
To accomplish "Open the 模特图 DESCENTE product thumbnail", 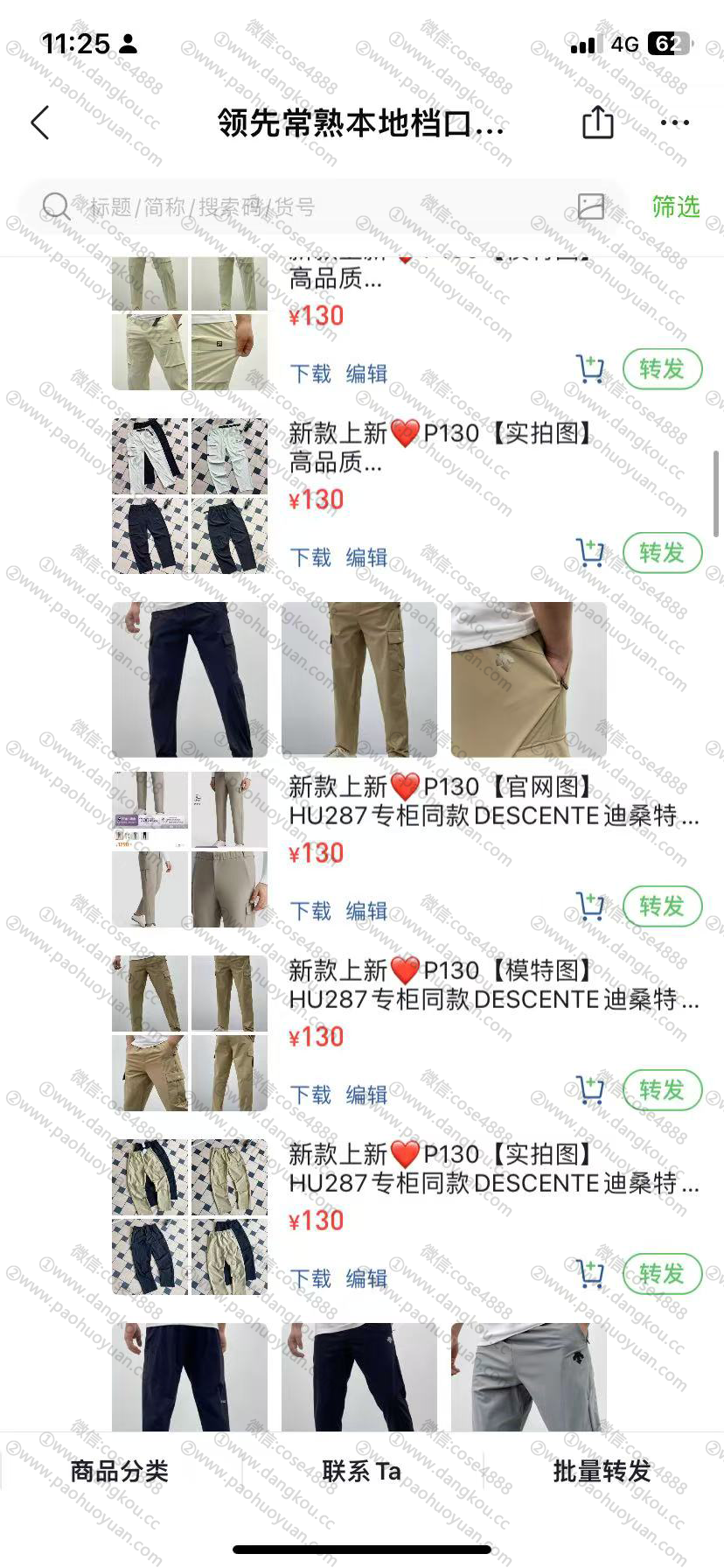I will pos(190,1033).
